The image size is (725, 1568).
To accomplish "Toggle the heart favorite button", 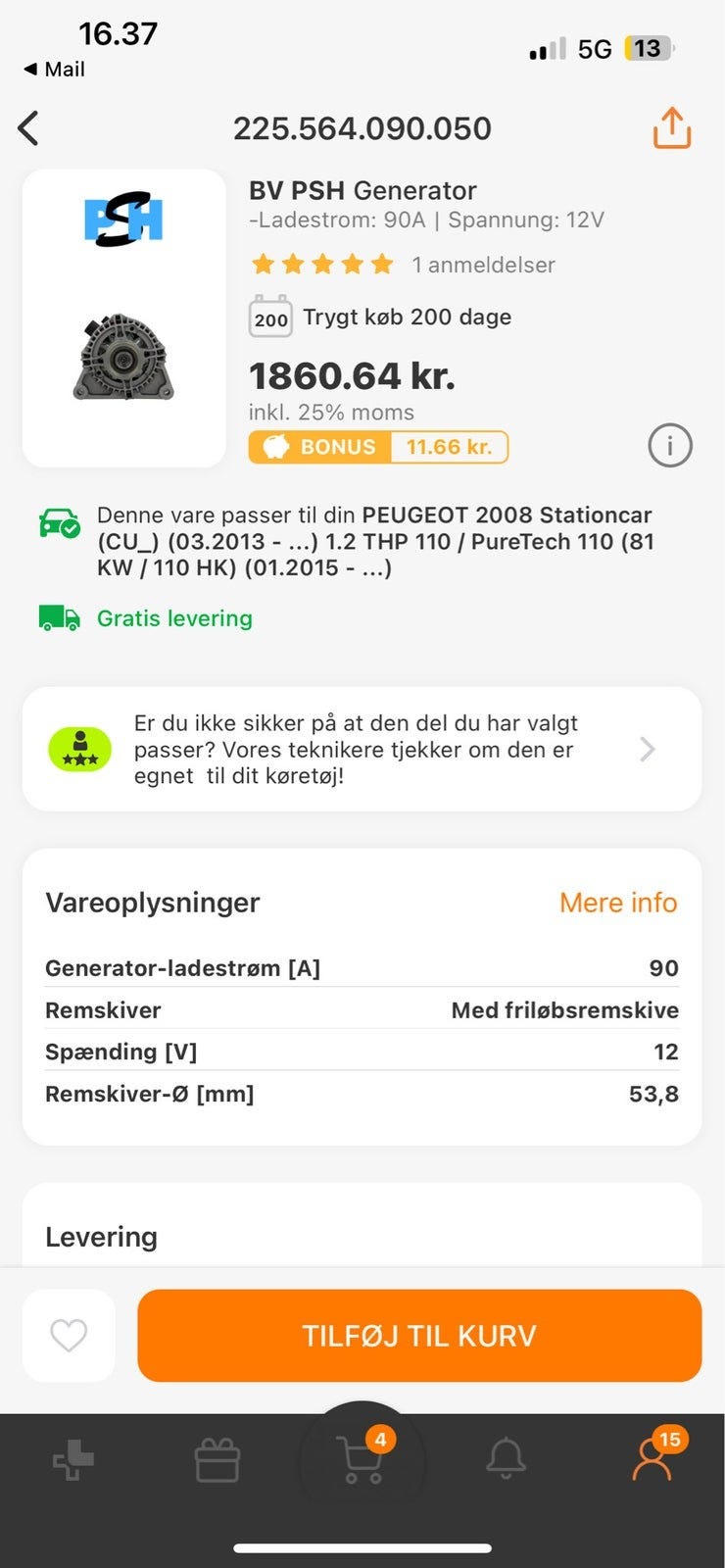I will 69,1335.
